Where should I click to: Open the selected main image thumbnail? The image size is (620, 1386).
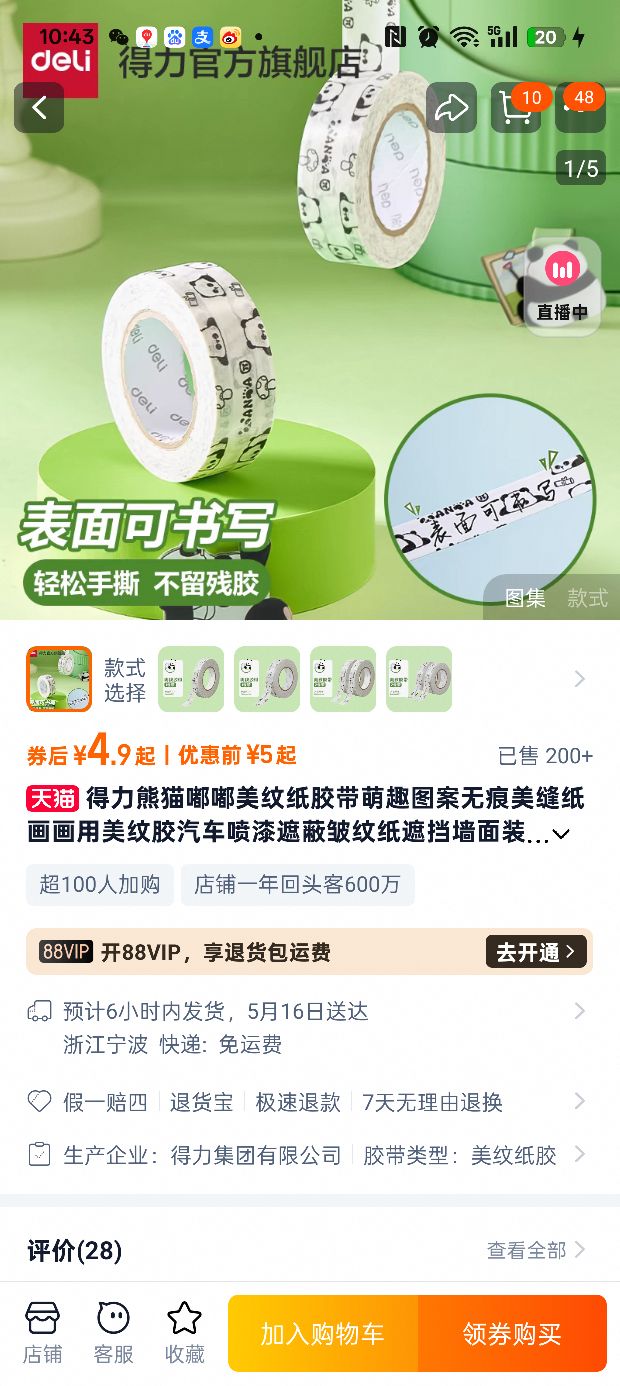(59, 679)
